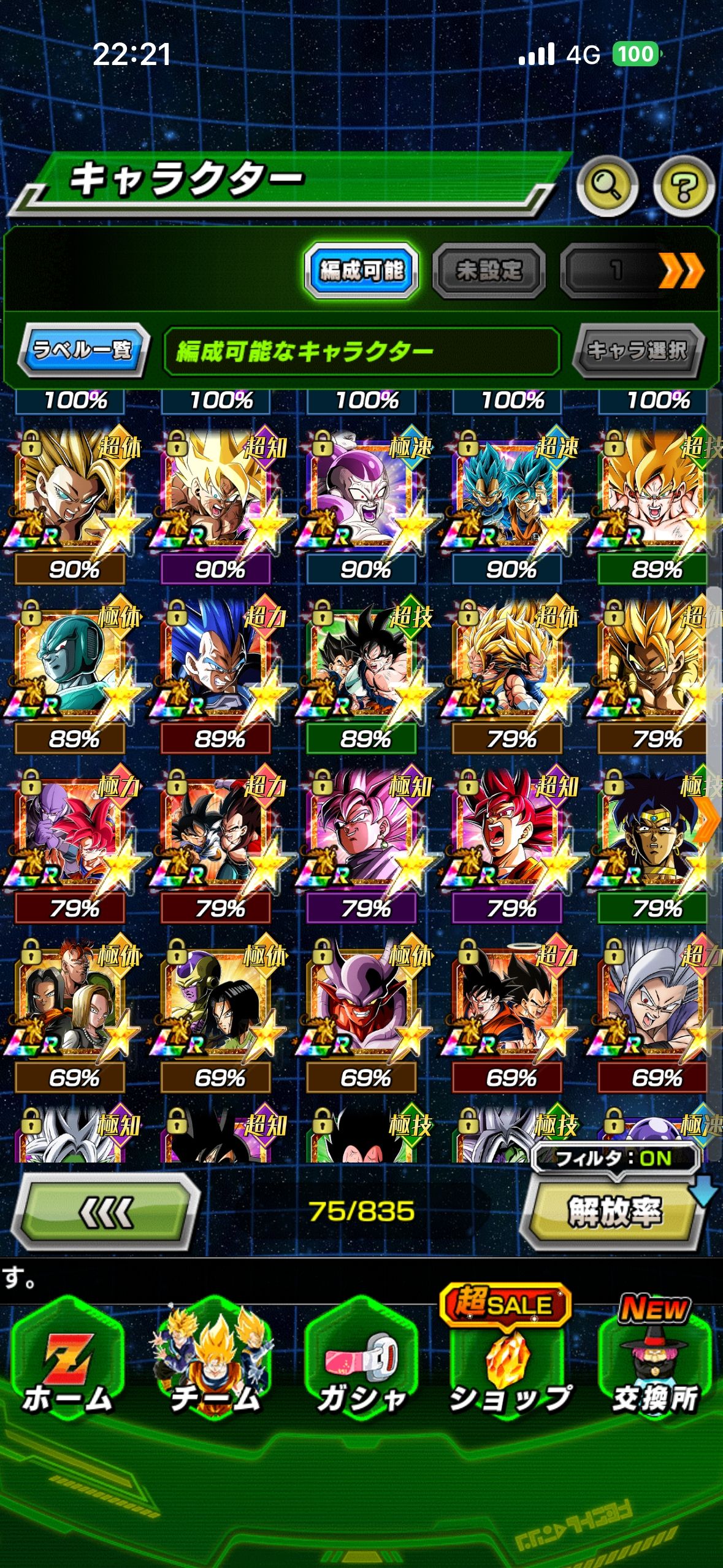723x1568 pixels.
Task: Switch to the 未設定 tab
Action: coord(489,270)
